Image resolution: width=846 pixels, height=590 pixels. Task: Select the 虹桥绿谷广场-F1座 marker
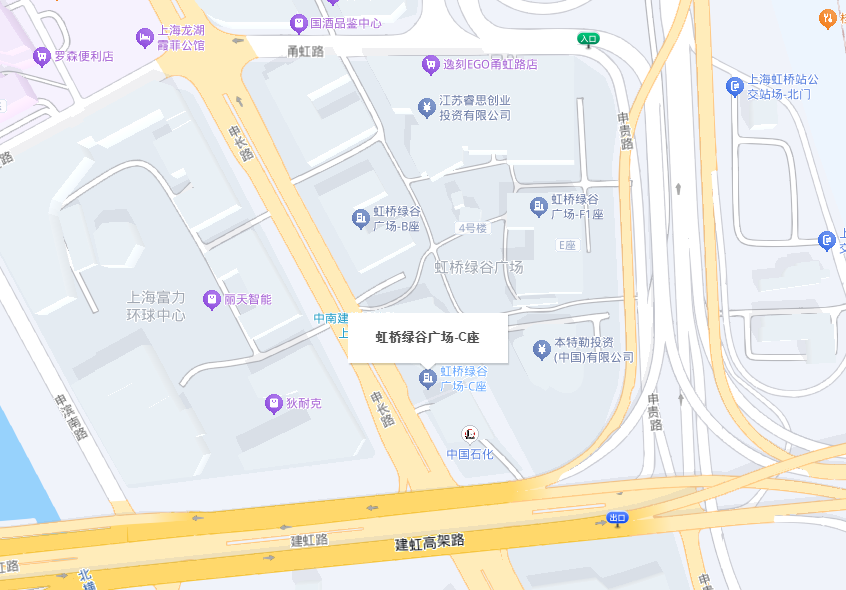click(x=538, y=206)
